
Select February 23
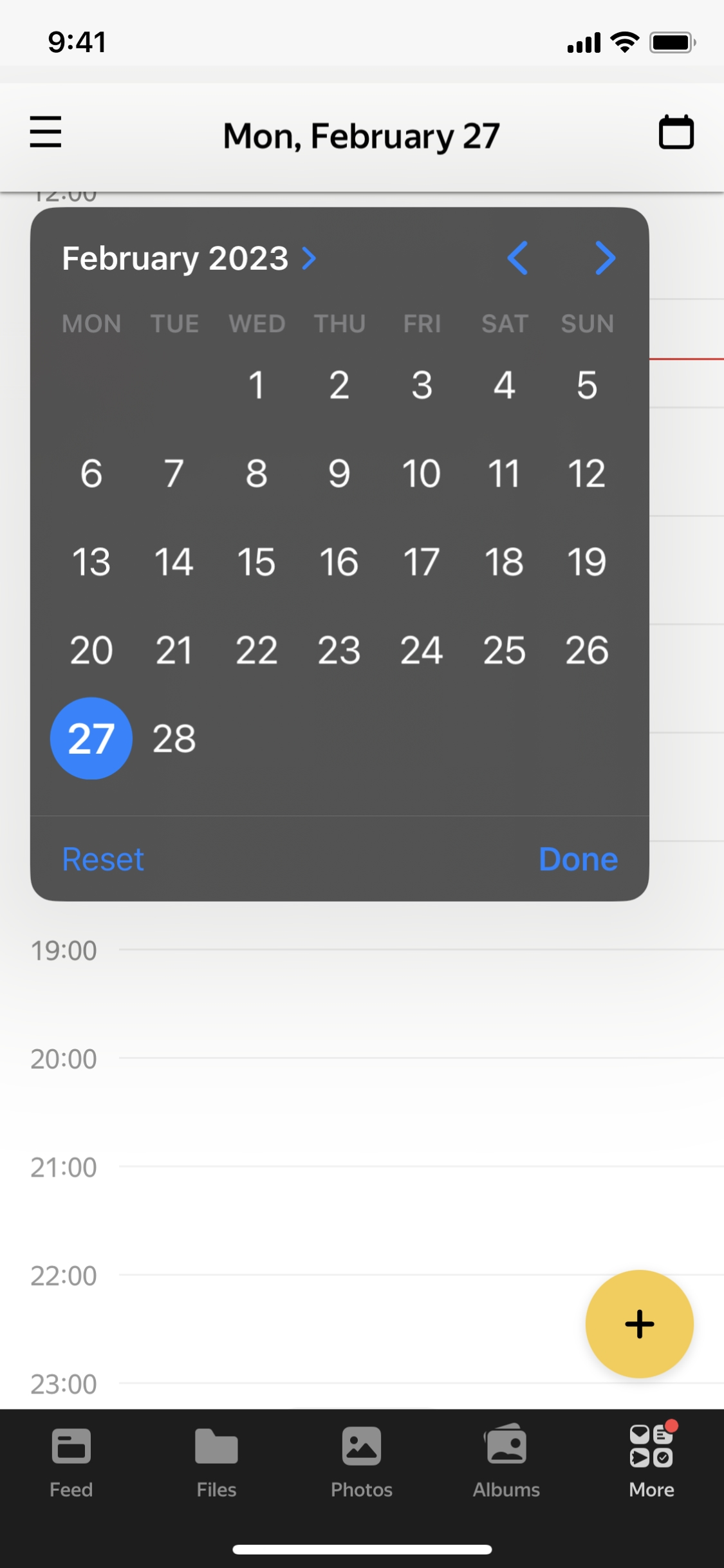[x=339, y=650]
